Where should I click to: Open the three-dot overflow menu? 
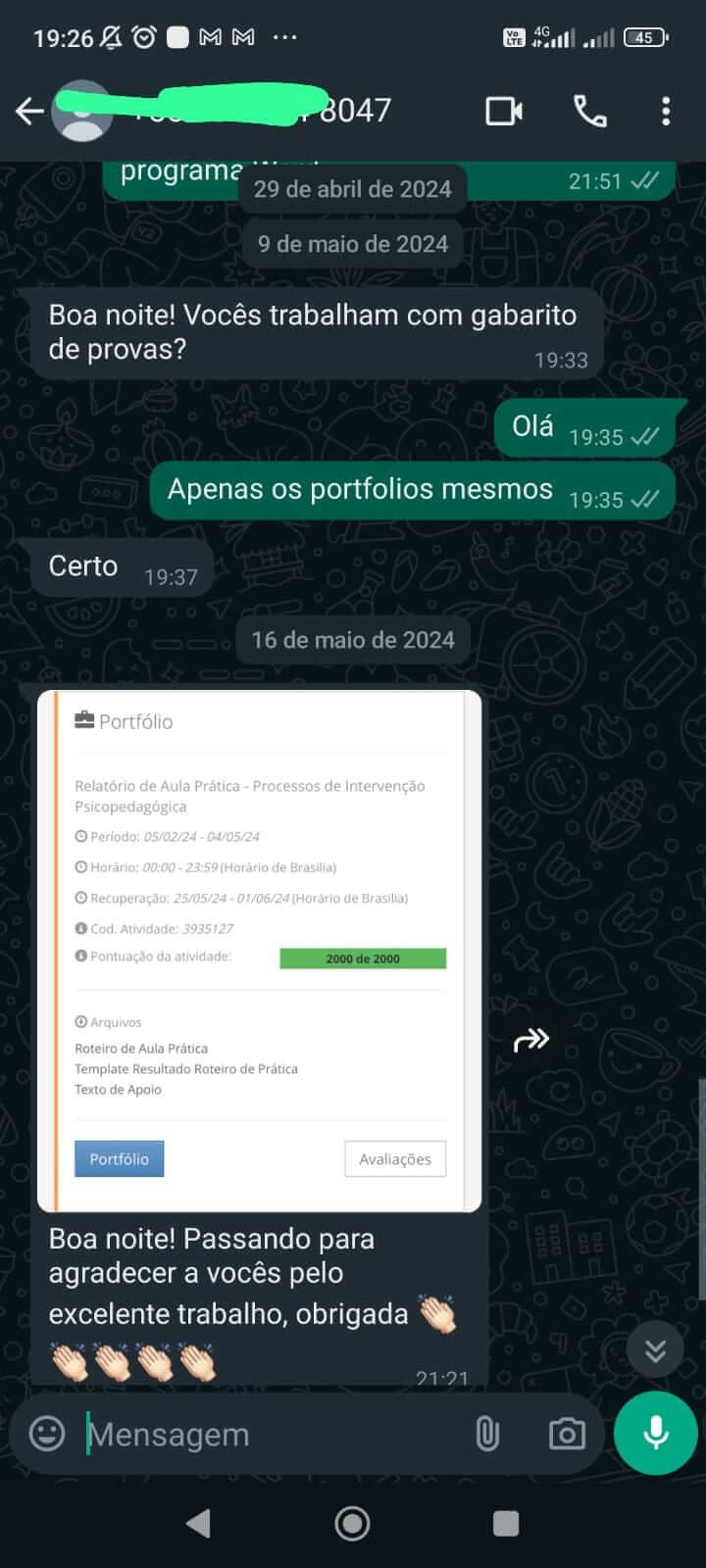pyautogui.click(x=666, y=112)
